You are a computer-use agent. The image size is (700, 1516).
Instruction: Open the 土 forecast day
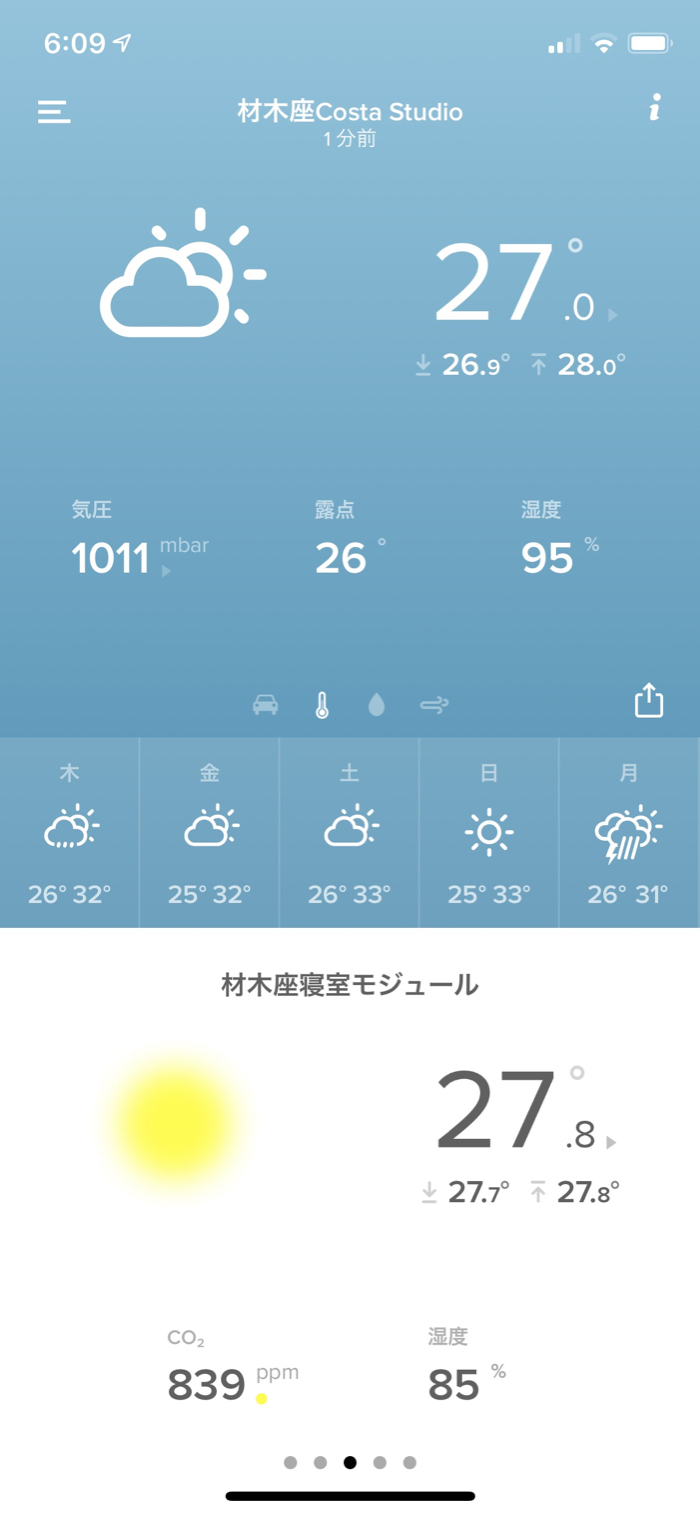click(x=350, y=832)
